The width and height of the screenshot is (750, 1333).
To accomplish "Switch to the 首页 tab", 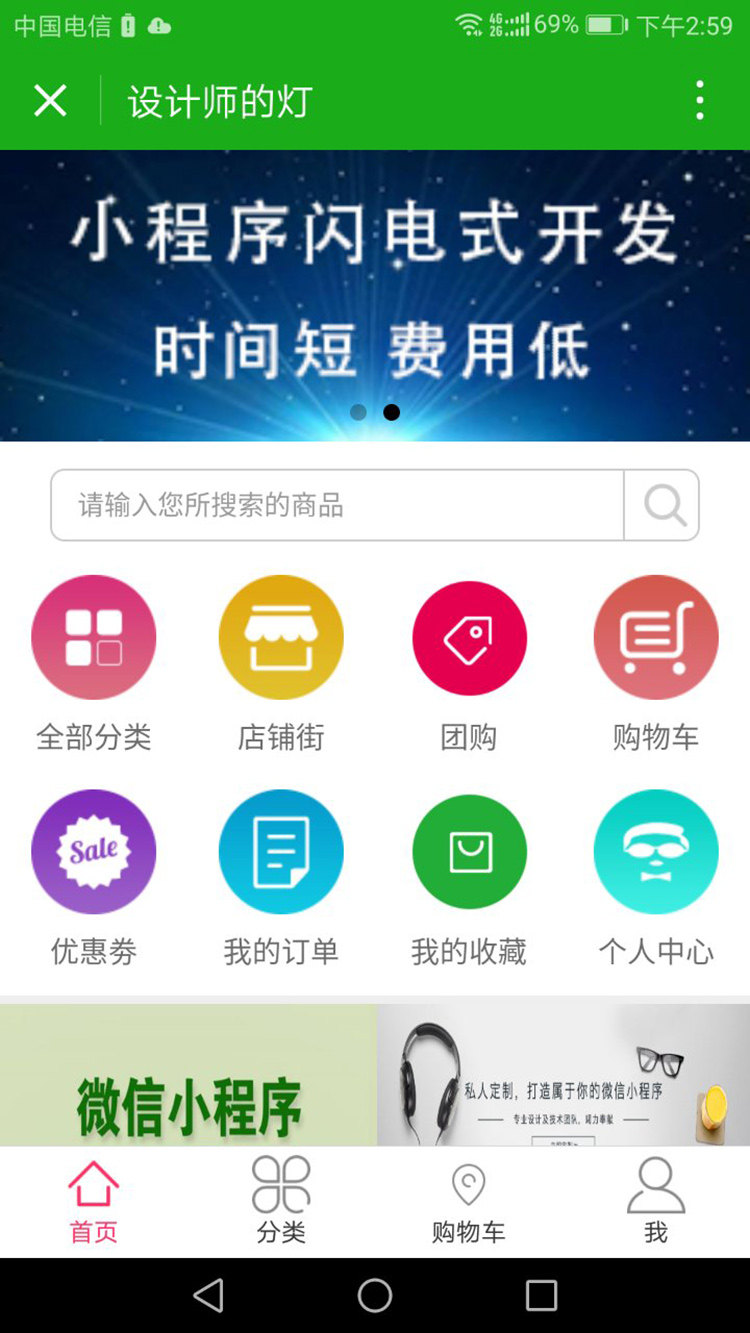I will click(x=94, y=1201).
